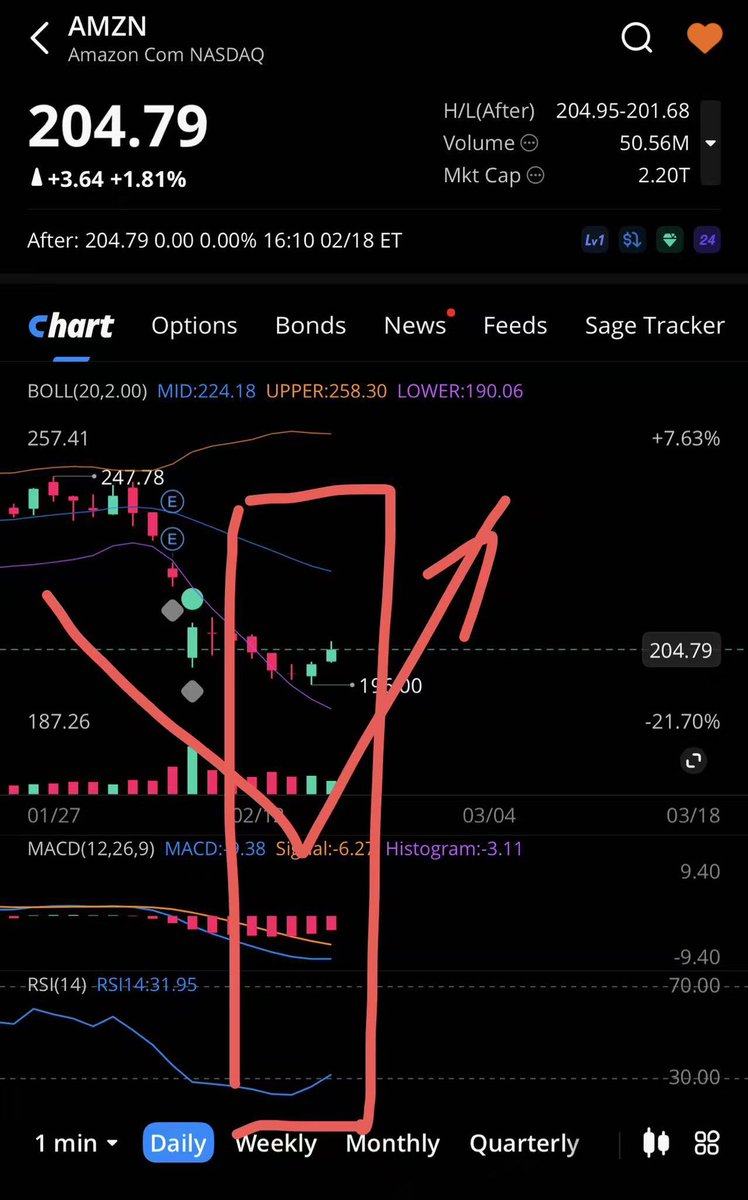
Task: Open stock search magnifier
Action: pos(636,39)
